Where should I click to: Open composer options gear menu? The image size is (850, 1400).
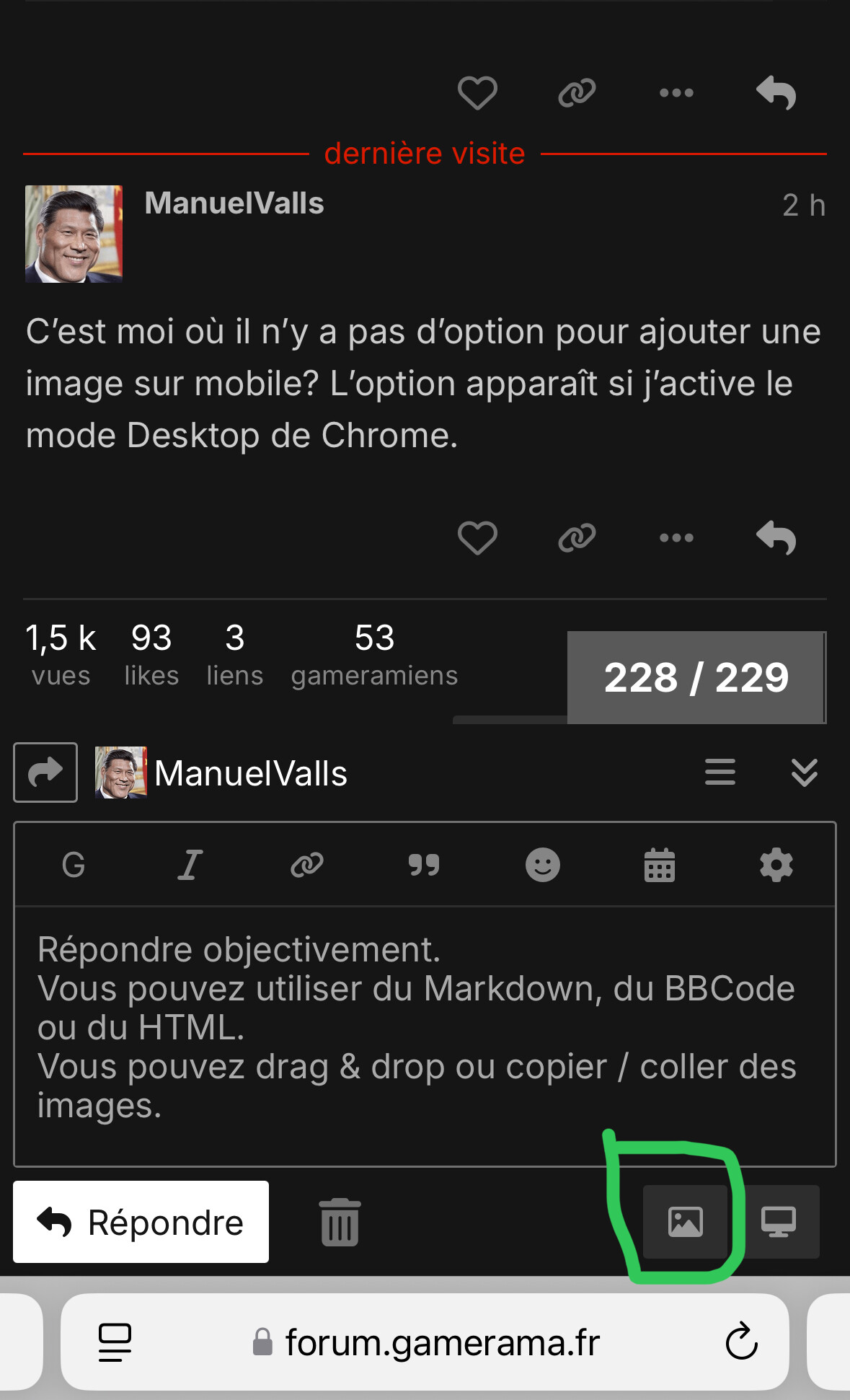pos(776,865)
